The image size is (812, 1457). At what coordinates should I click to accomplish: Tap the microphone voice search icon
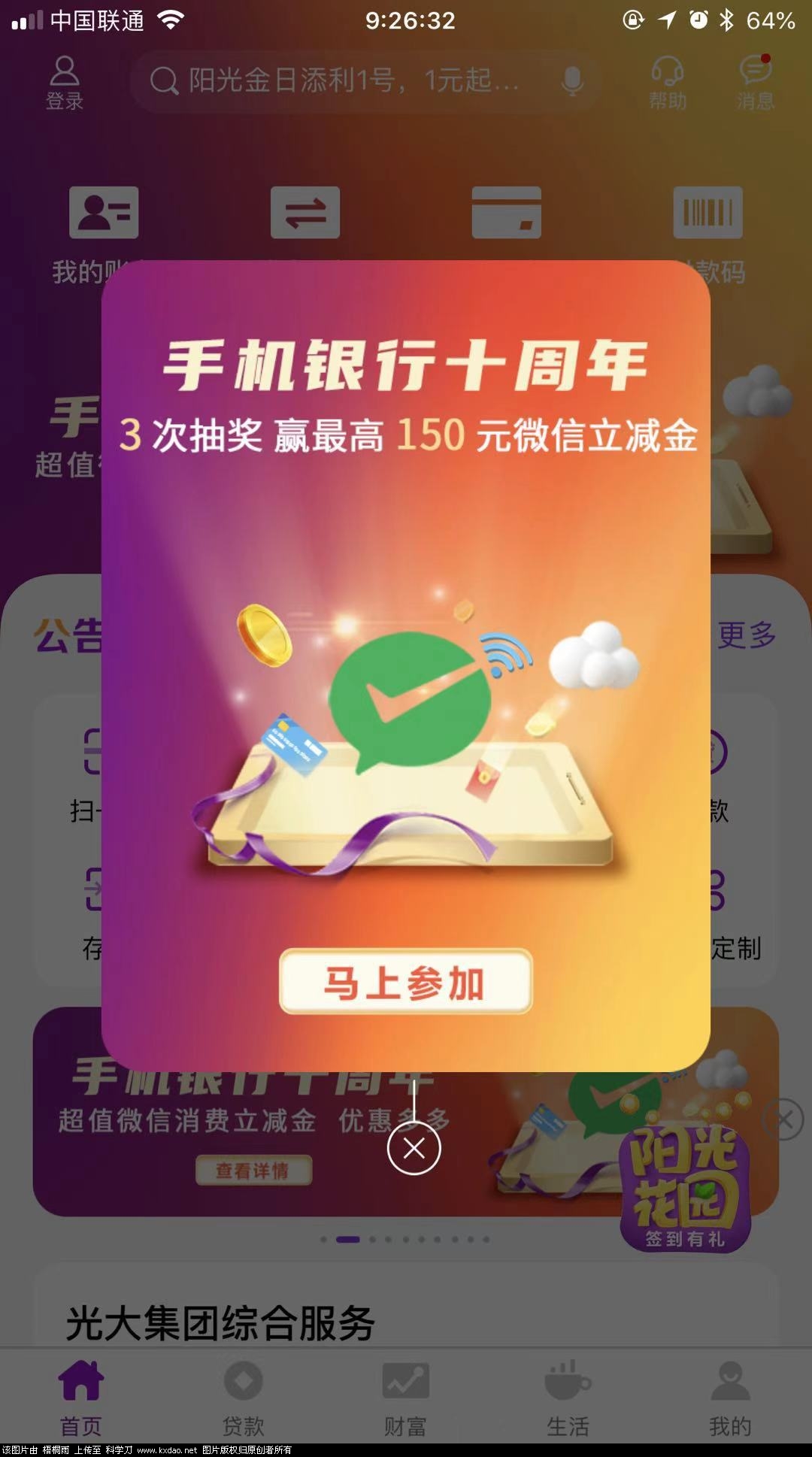tap(571, 80)
